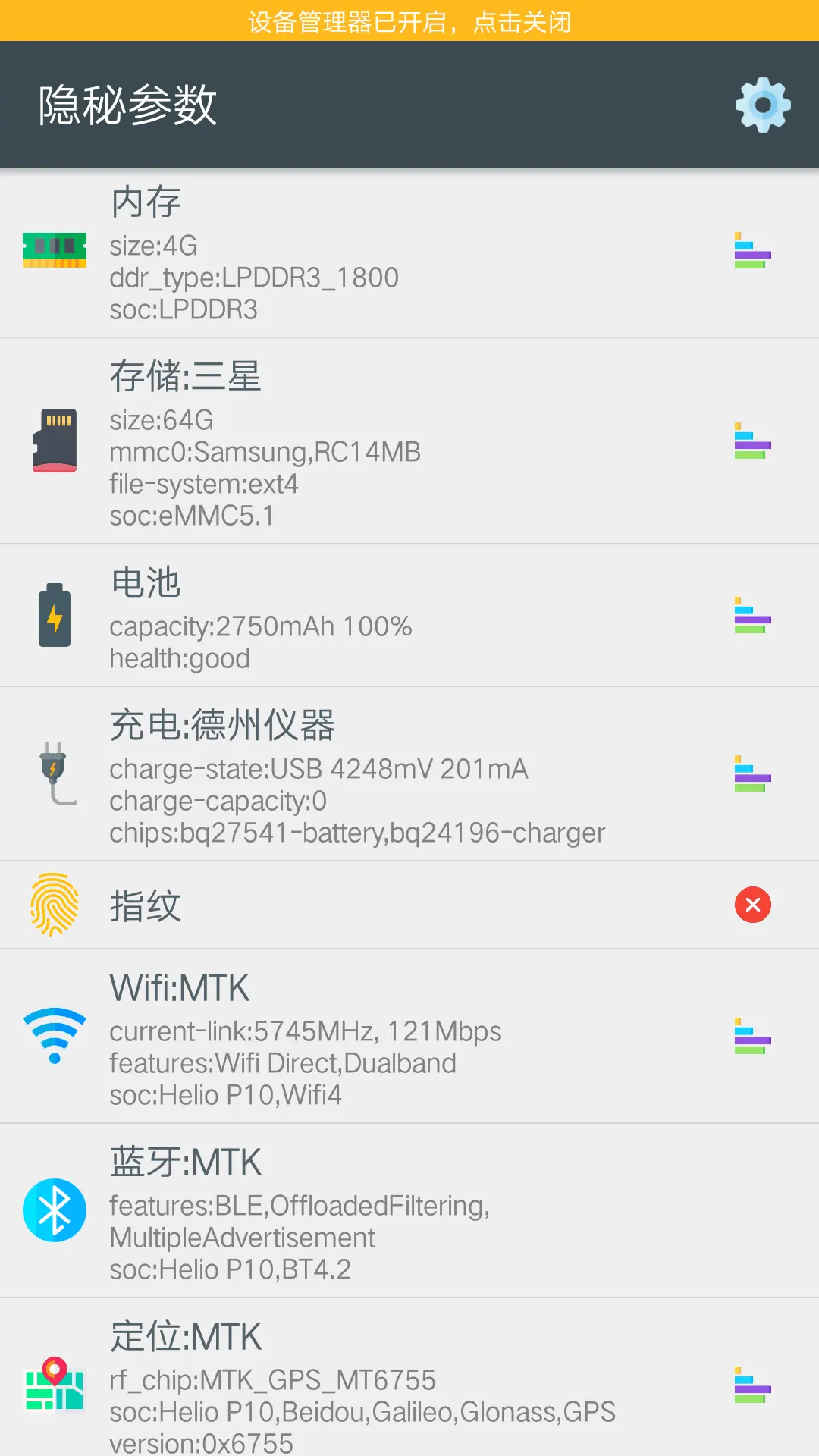Click the green RAM memory stick icon
This screenshot has width=819, height=1456.
(54, 250)
